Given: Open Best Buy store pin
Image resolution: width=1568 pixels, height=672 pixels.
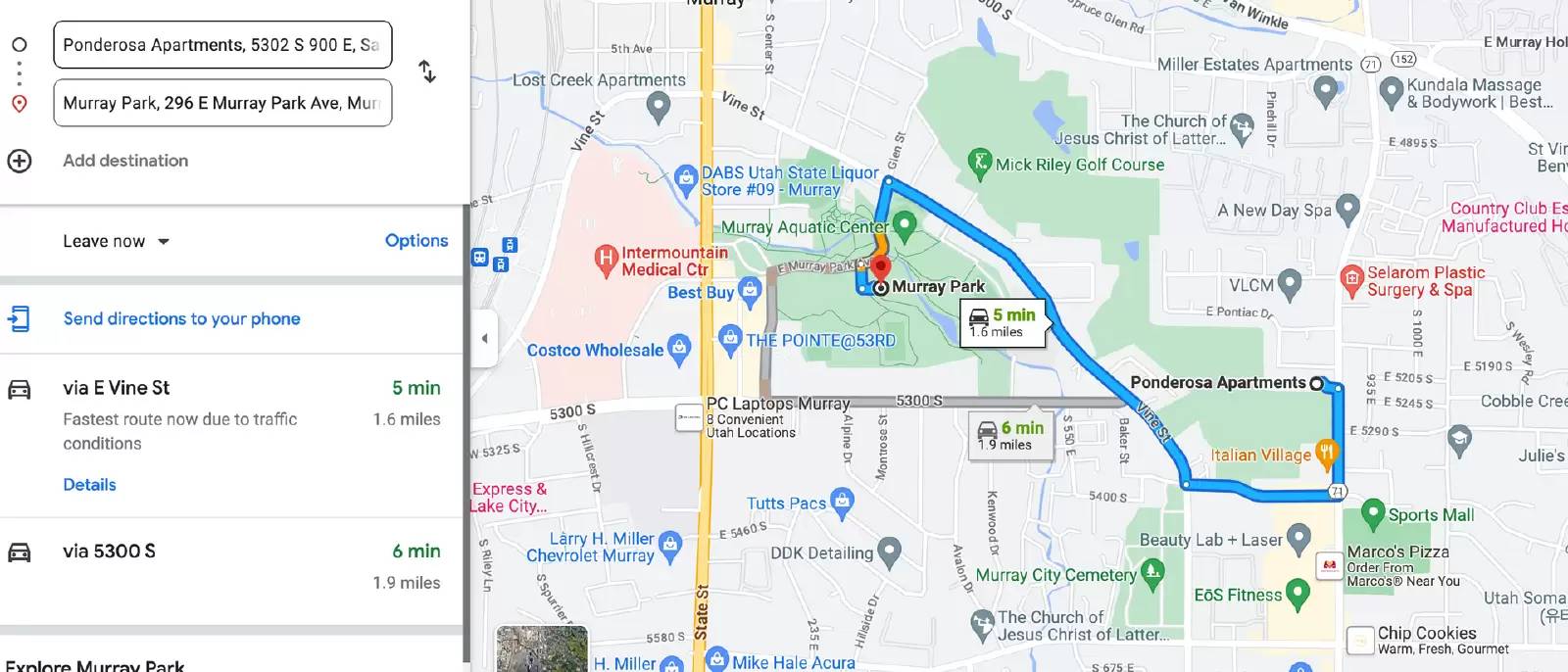Looking at the screenshot, I should [750, 290].
